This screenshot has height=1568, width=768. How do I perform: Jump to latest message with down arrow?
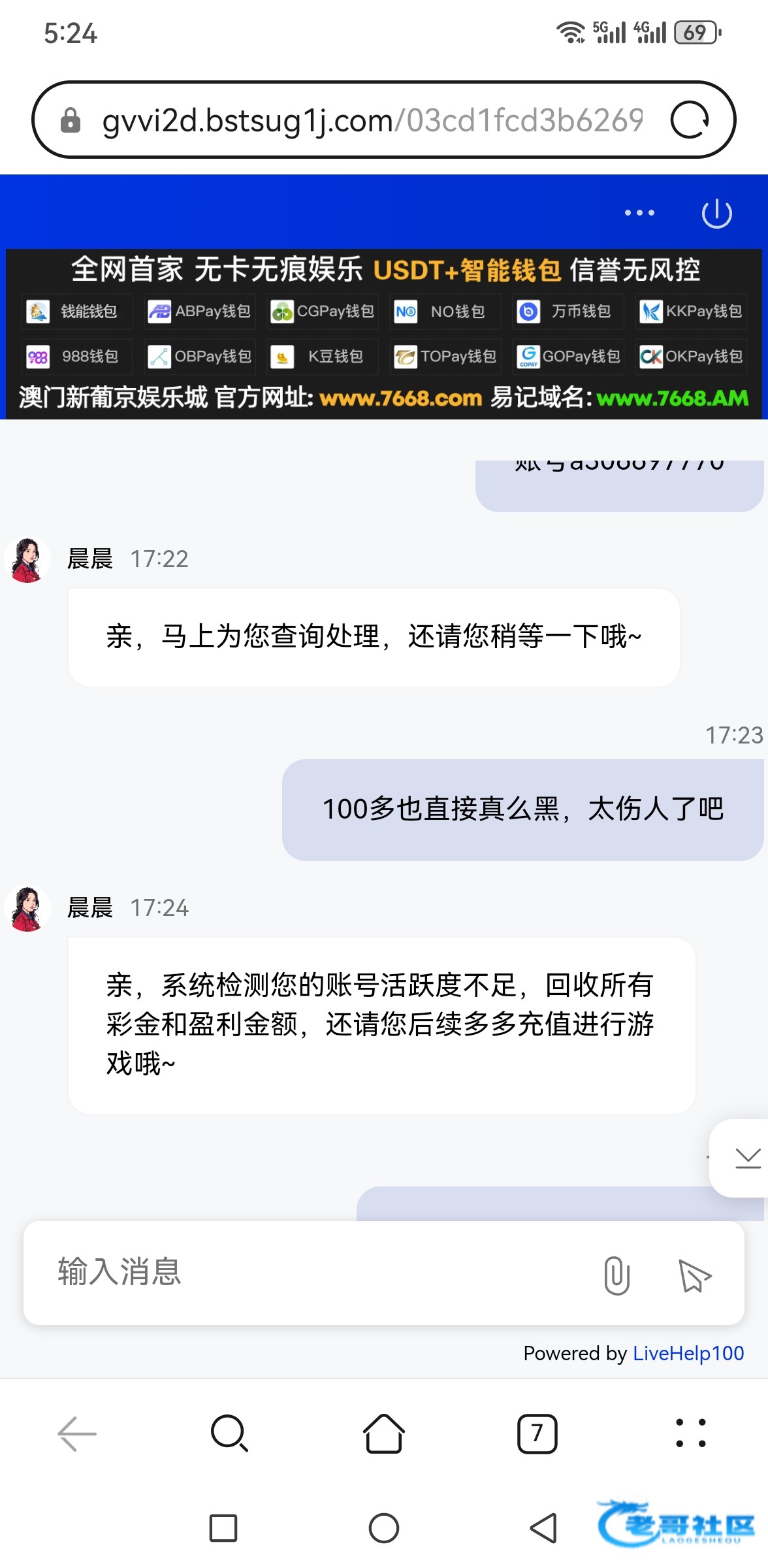746,1158
